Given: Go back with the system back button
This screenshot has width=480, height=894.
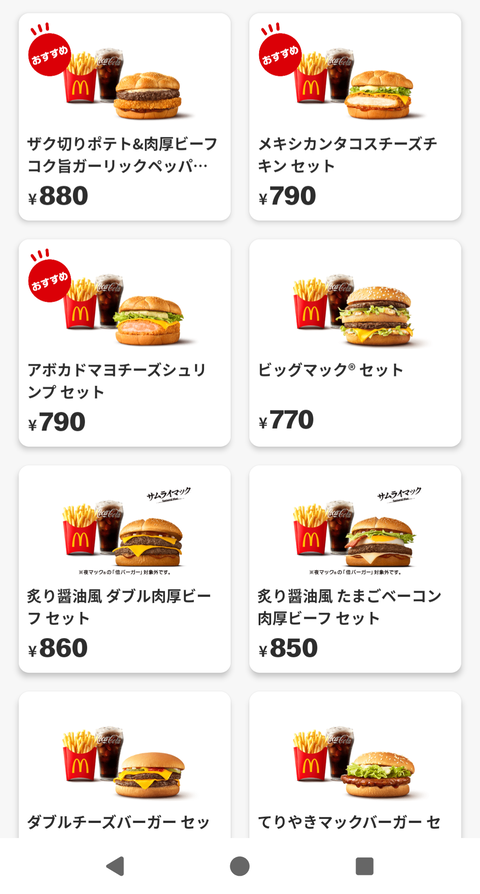Looking at the screenshot, I should (115, 866).
